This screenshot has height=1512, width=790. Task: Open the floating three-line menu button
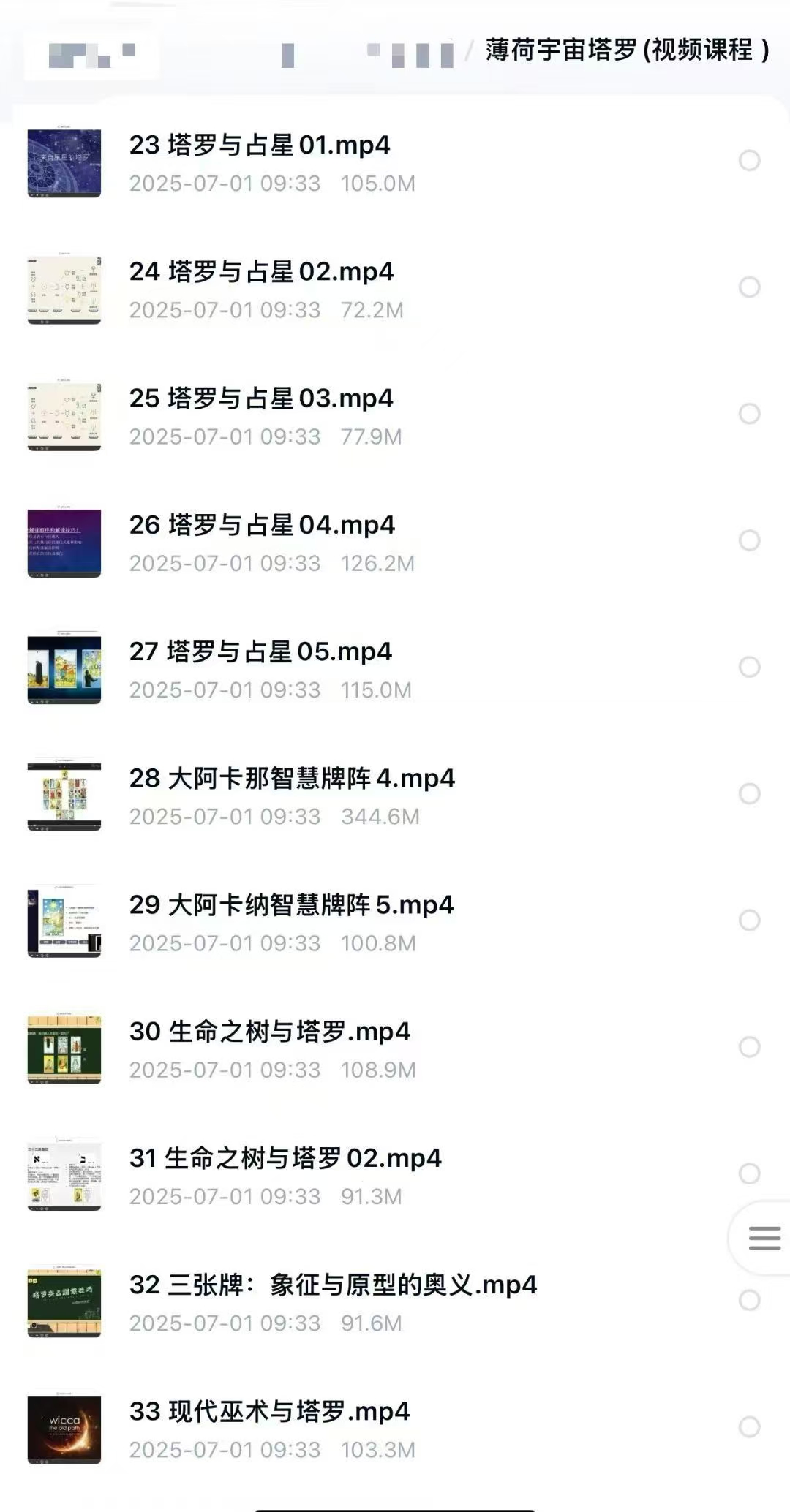[764, 1238]
